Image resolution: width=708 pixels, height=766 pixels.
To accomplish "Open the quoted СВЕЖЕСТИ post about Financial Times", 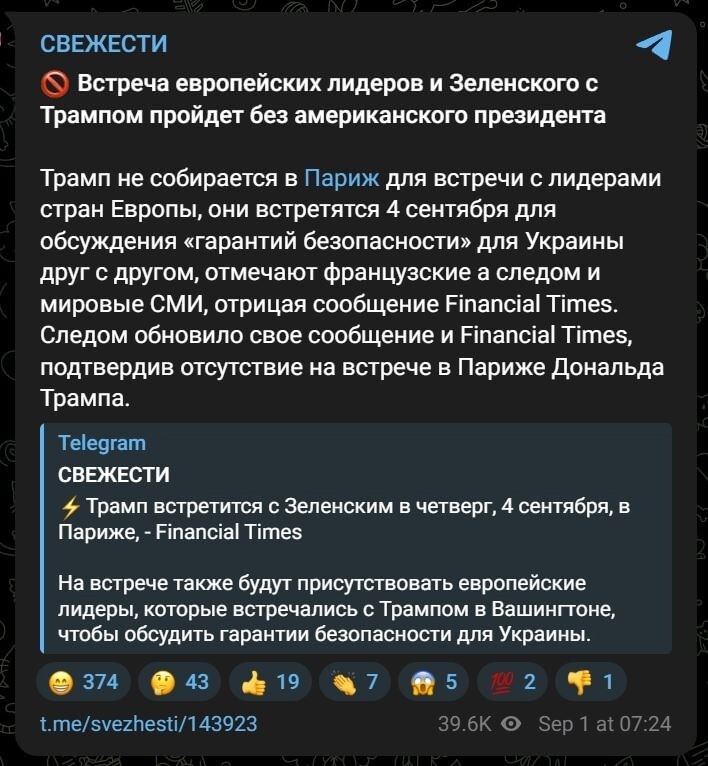I will coord(355,538).
